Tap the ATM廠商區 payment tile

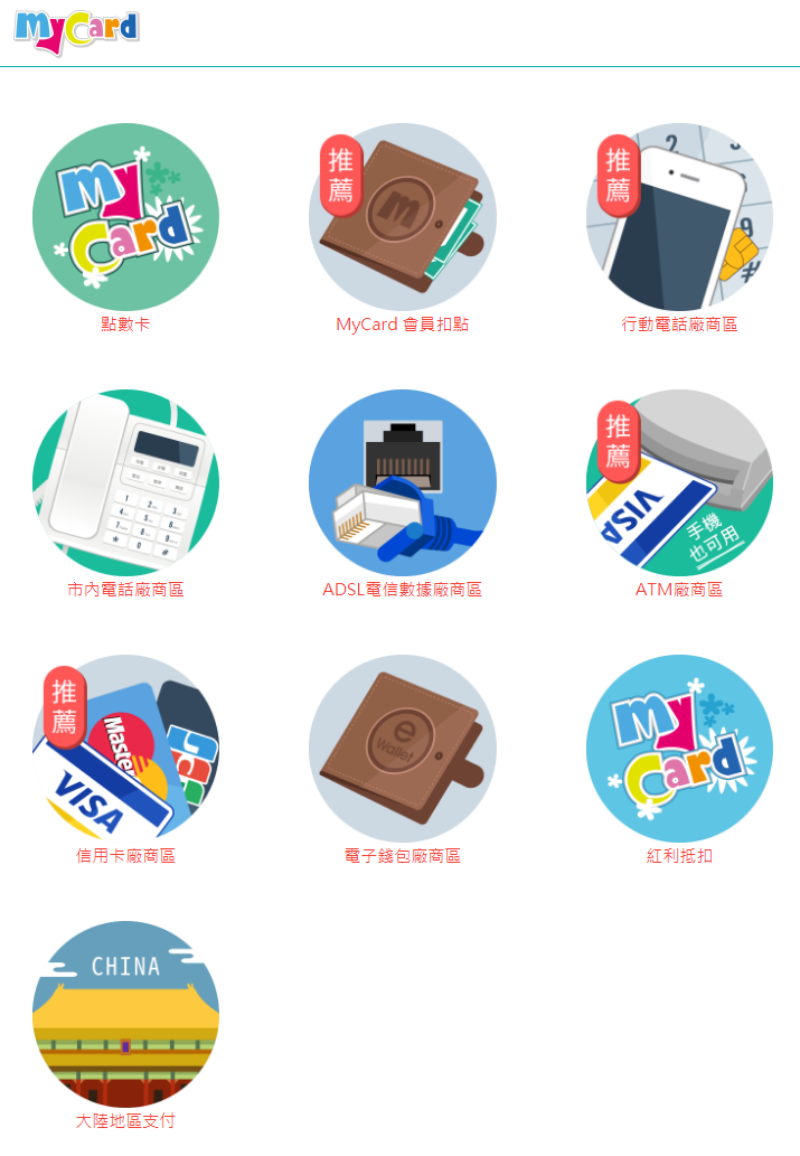679,483
